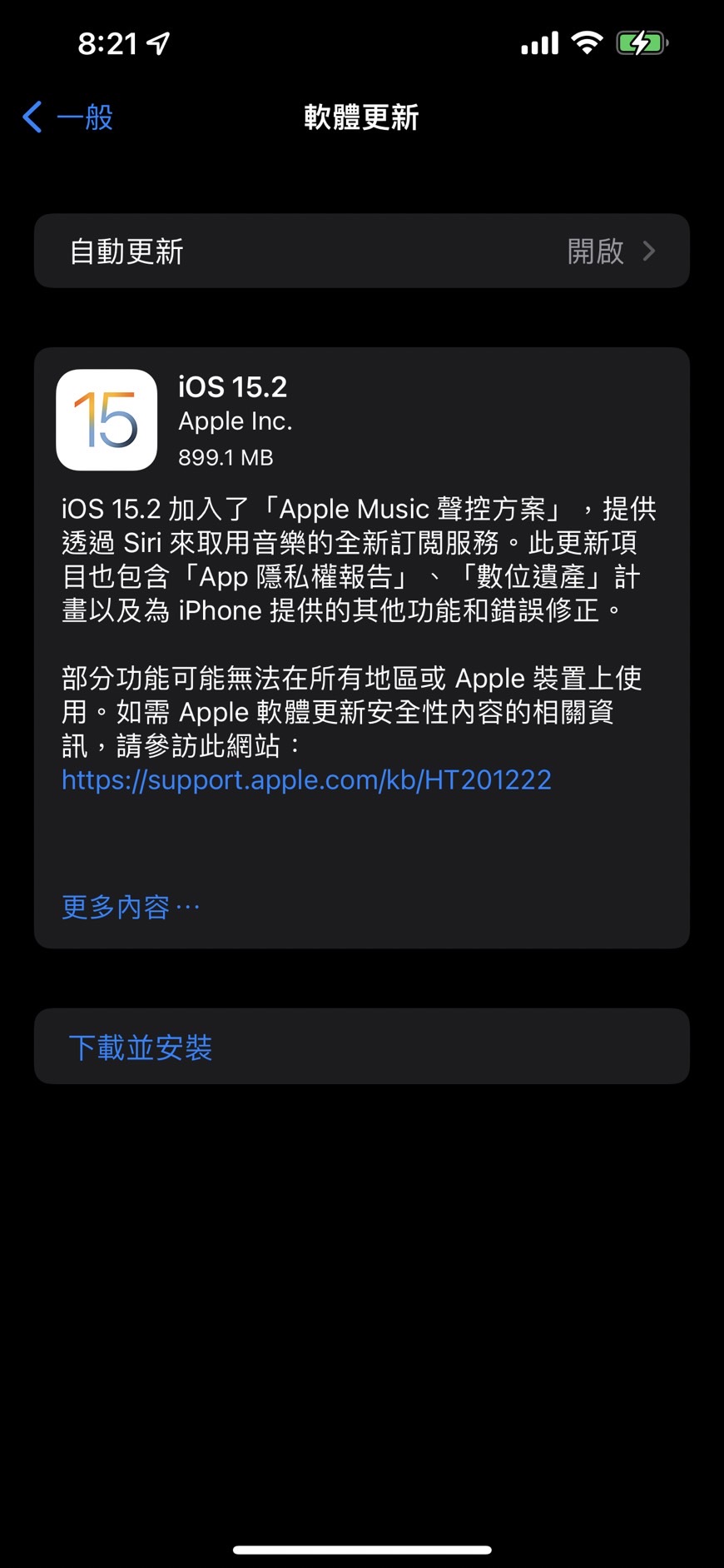The image size is (724, 1568).
Task: Open the support.apple.com HT201222 link
Action: tap(306, 780)
